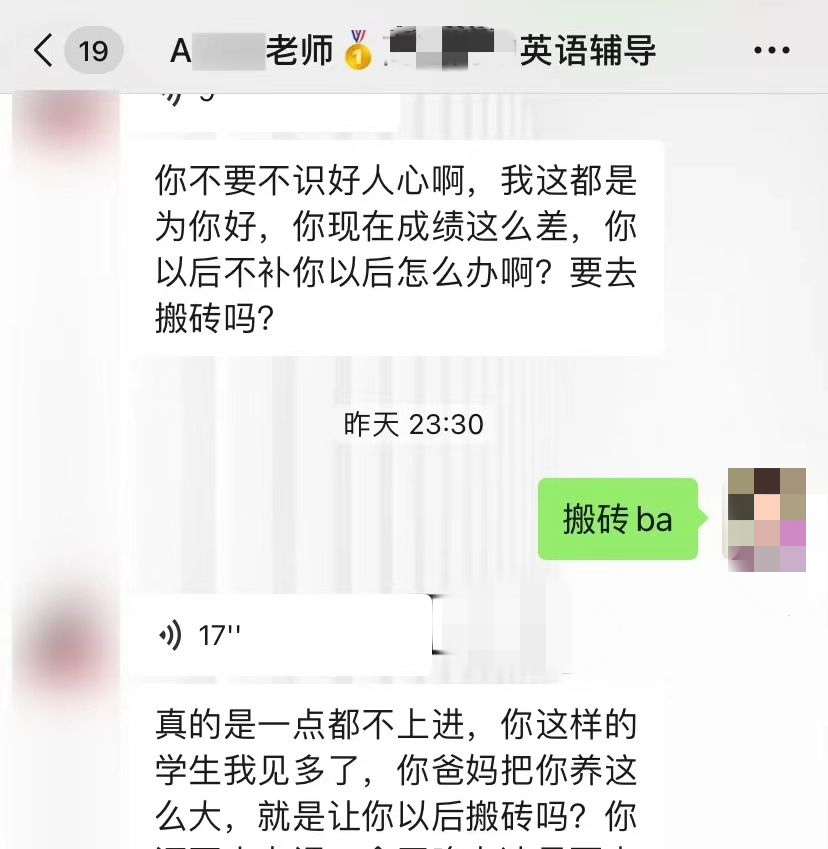Tap the timestamp 昨天 23:30
This screenshot has height=849, width=828.
pyautogui.click(x=413, y=424)
